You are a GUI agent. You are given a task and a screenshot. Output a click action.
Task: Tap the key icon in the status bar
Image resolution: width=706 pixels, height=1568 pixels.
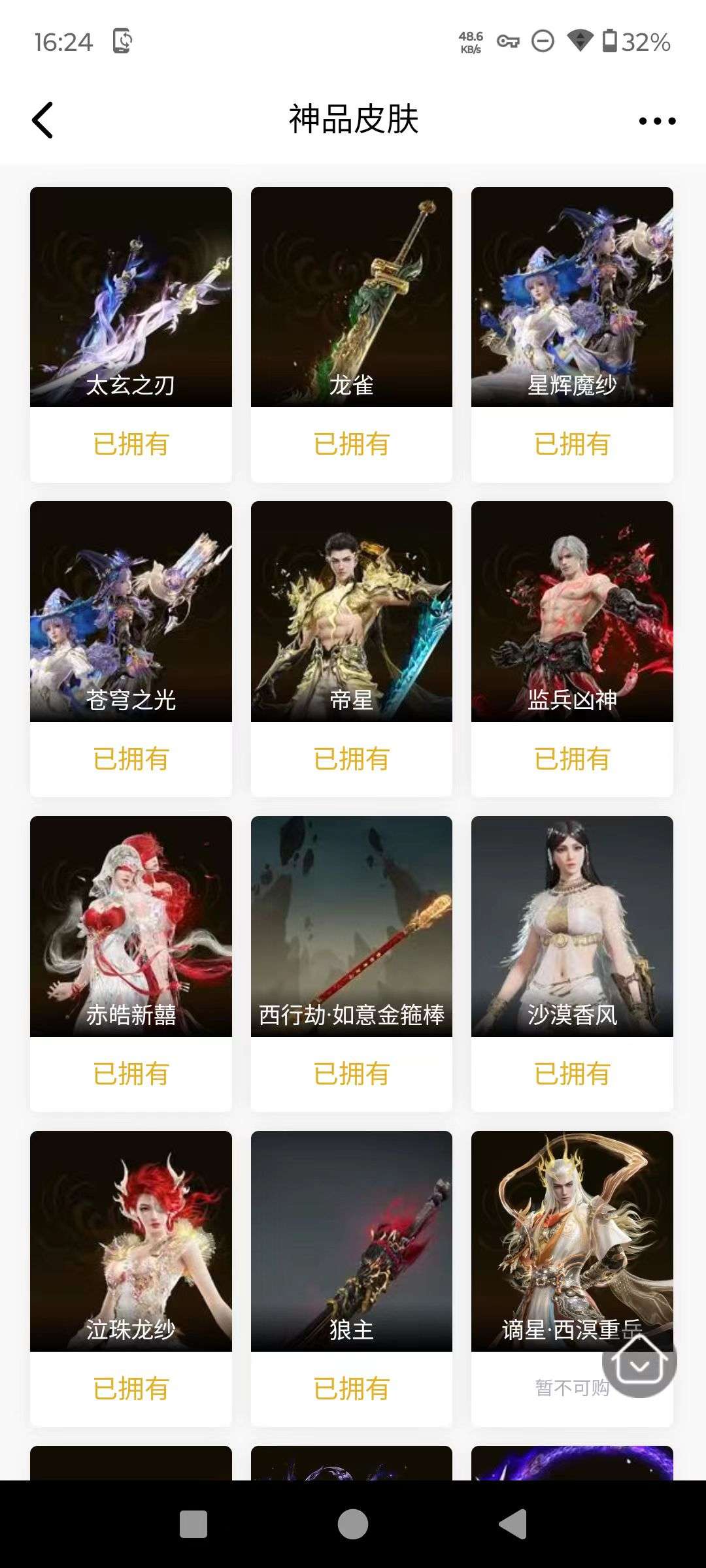(x=505, y=41)
